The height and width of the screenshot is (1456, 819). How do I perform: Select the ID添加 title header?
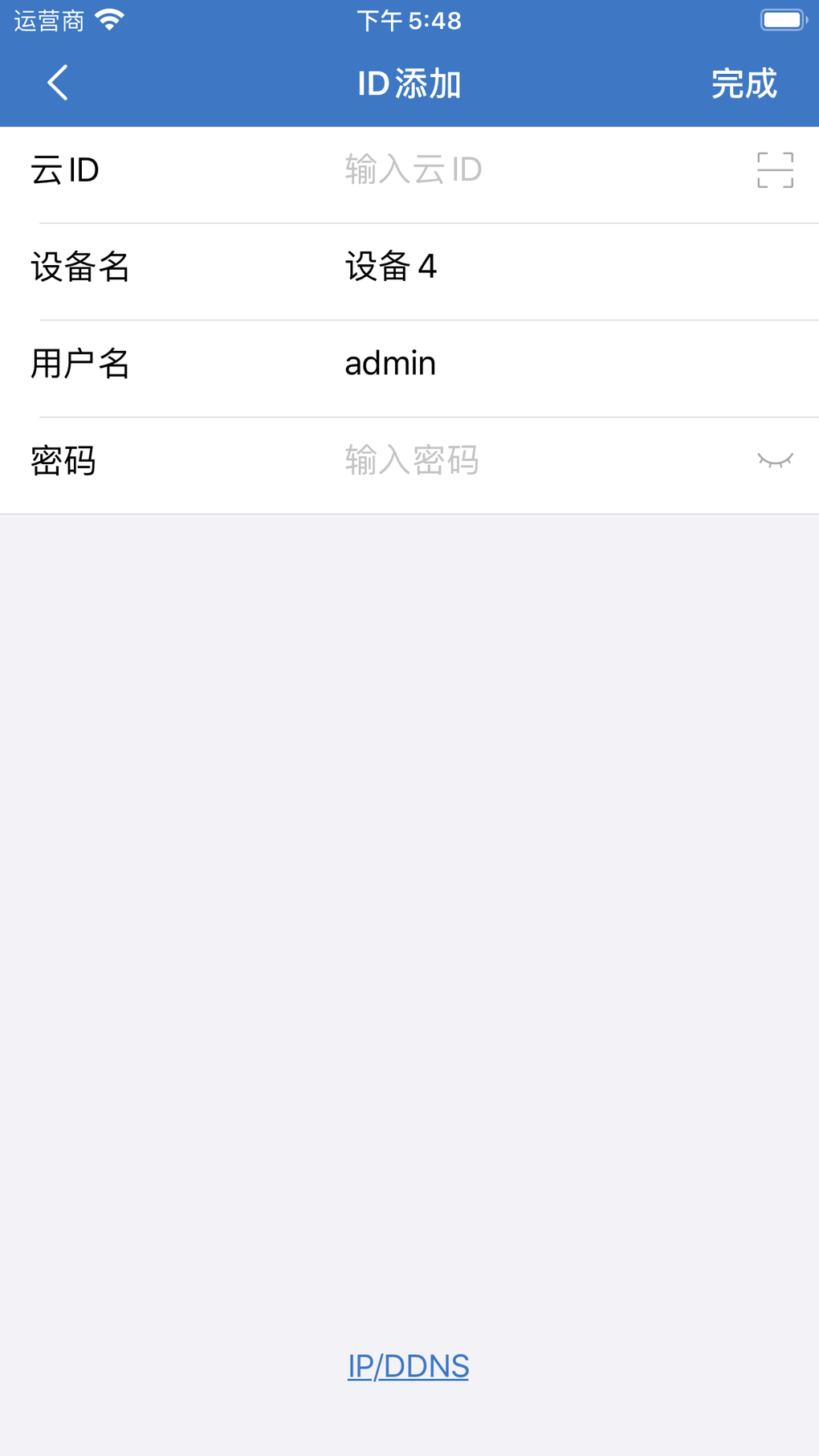coord(409,82)
